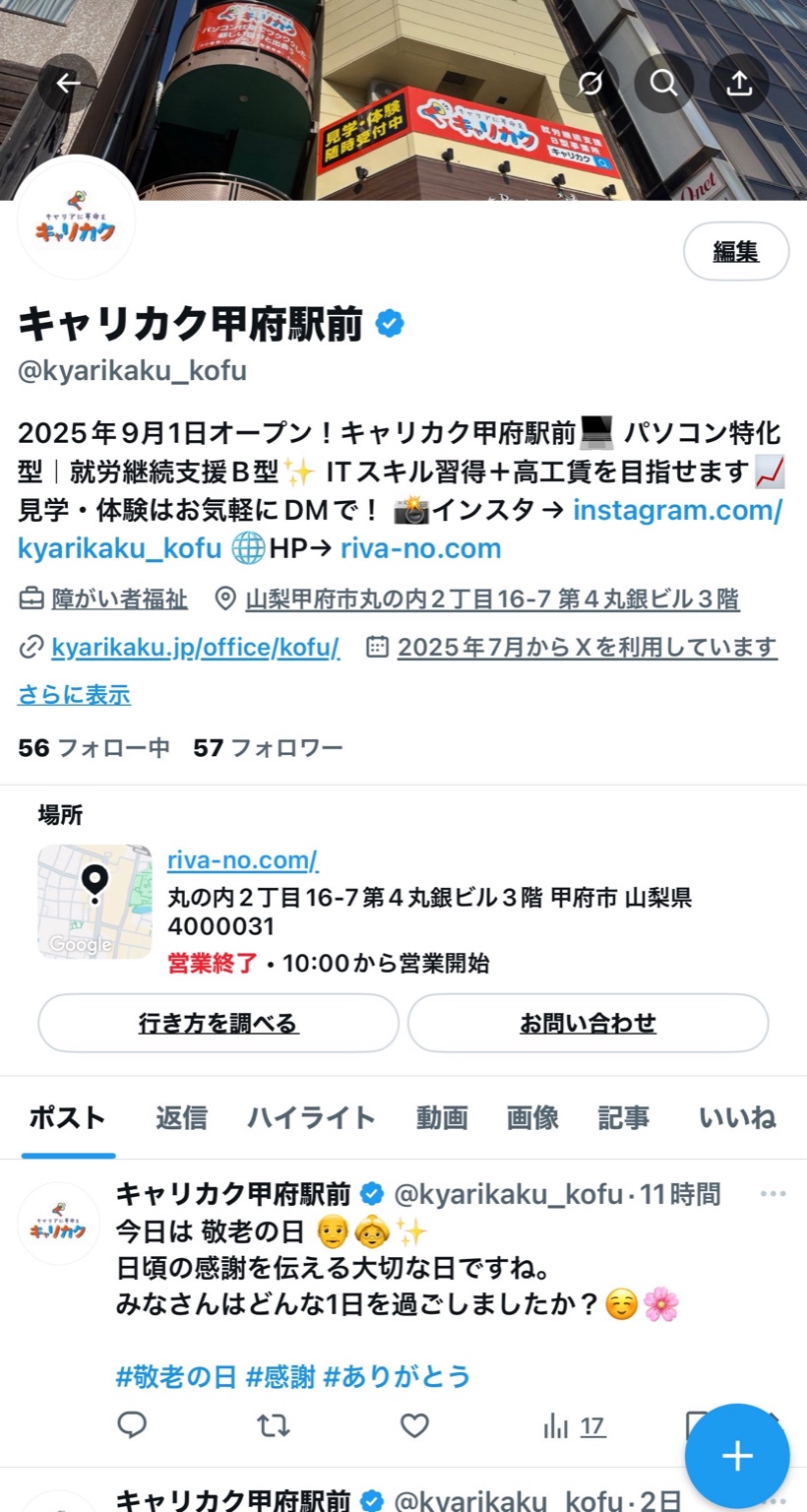The height and width of the screenshot is (1512, 807).
Task: Tap お問い合わせ contact button
Action: tap(588, 1024)
